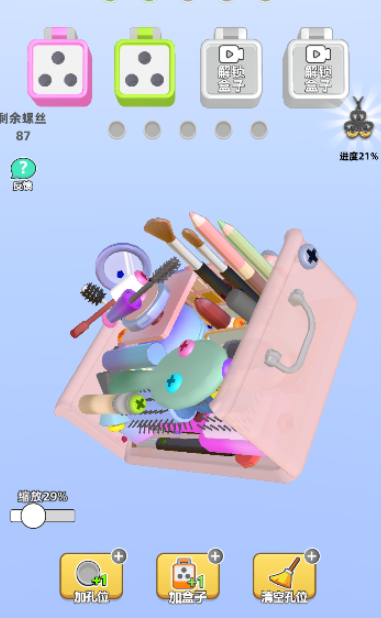The width and height of the screenshot is (381, 618).
Task: Use the 加盒子 add-box booster
Action: click(x=188, y=577)
